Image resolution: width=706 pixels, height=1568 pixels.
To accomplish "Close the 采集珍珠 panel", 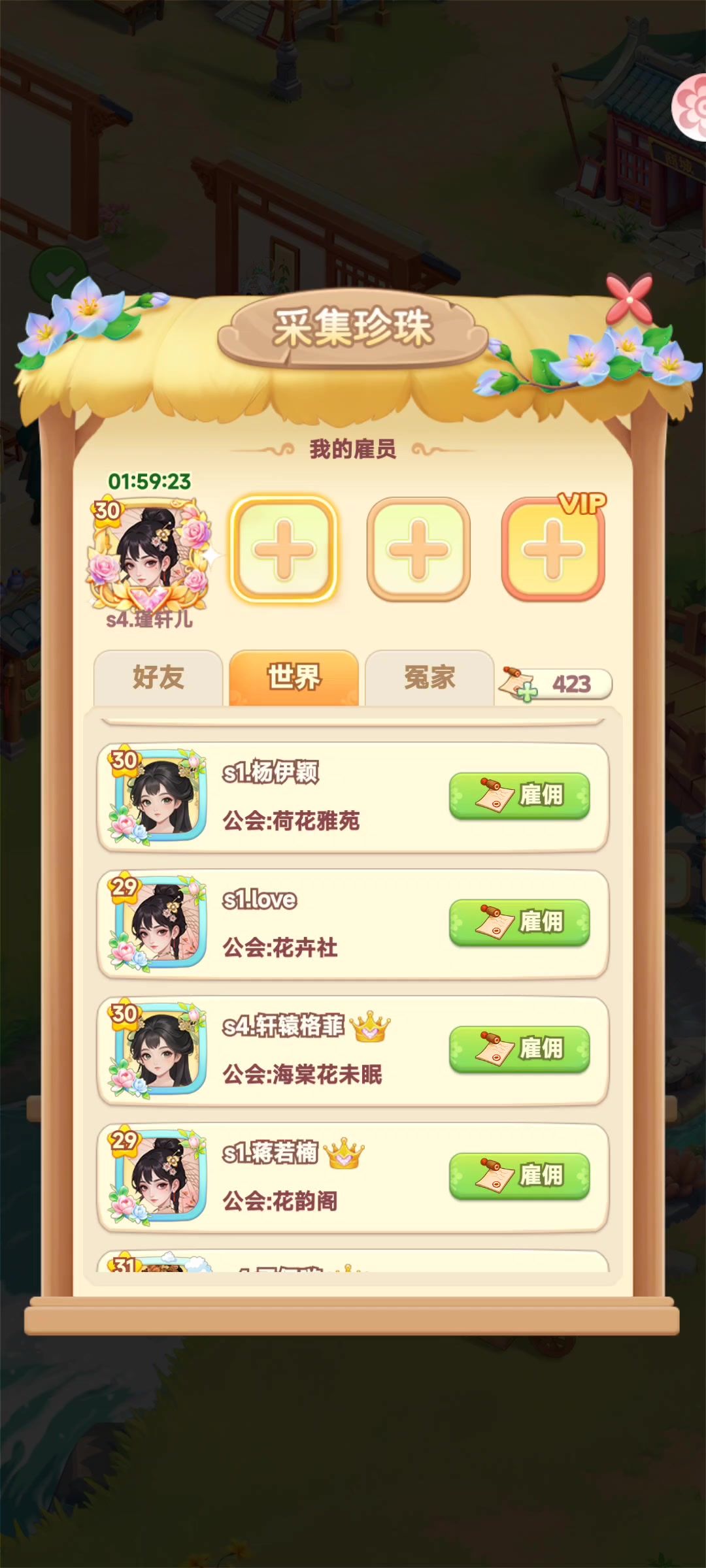I will [x=628, y=298].
